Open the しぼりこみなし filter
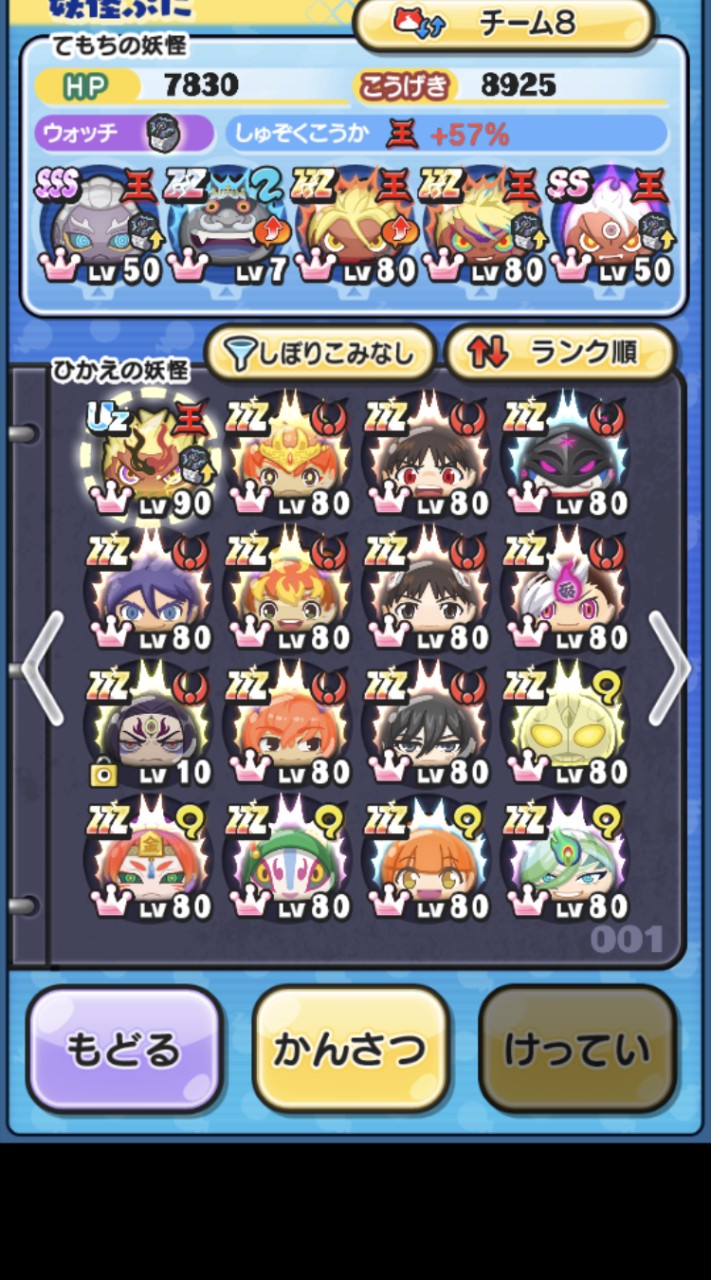Screen dimensions: 711x1280 (x=320, y=353)
